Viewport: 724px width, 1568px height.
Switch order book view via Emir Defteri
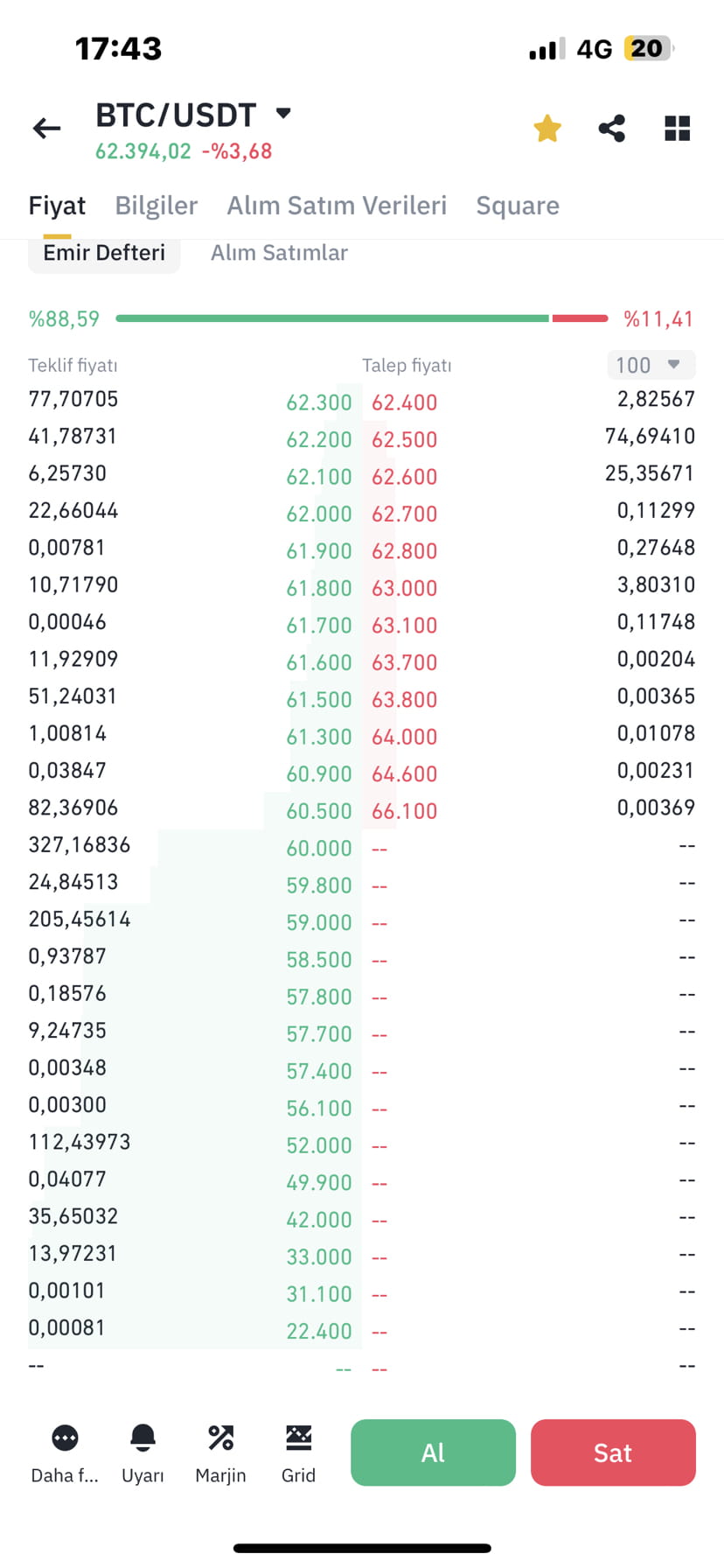(x=104, y=253)
